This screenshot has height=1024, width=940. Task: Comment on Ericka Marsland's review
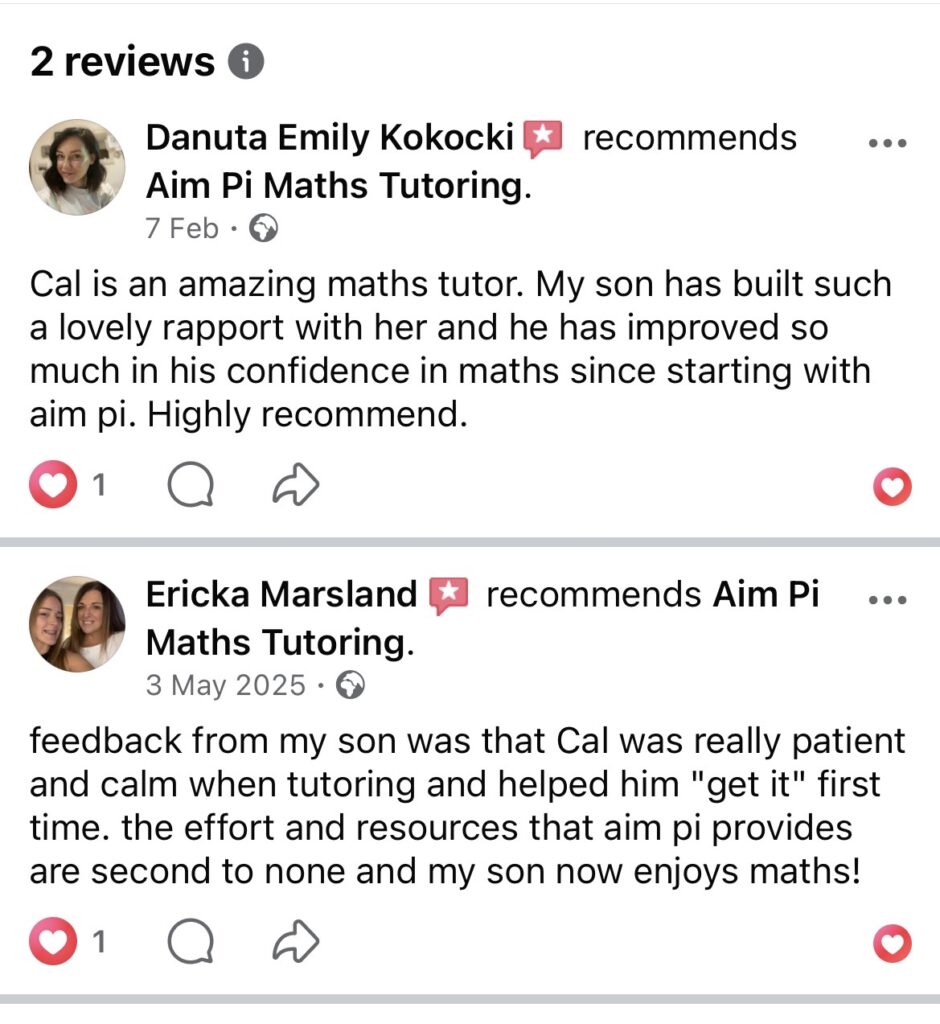[x=190, y=941]
